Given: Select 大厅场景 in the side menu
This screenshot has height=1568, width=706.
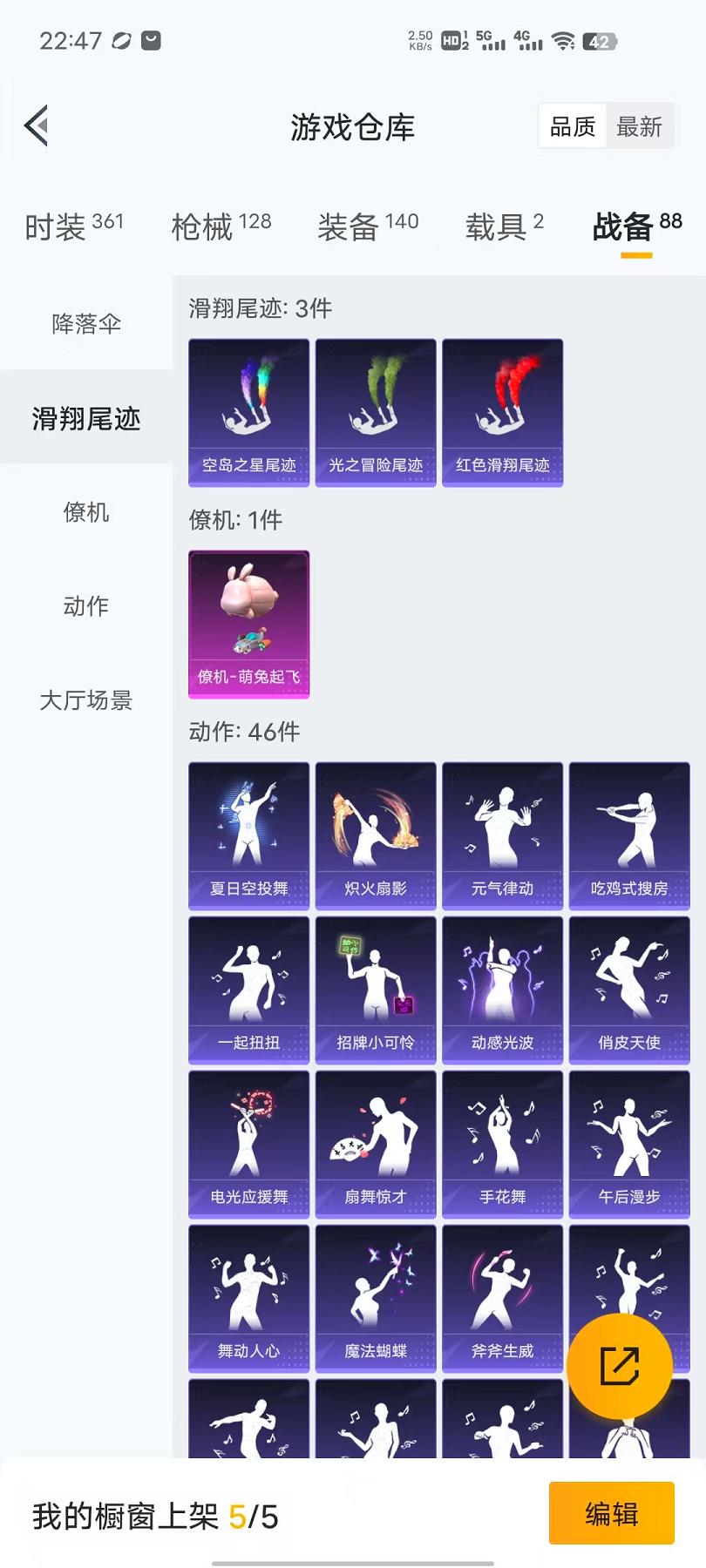Looking at the screenshot, I should click(x=85, y=700).
